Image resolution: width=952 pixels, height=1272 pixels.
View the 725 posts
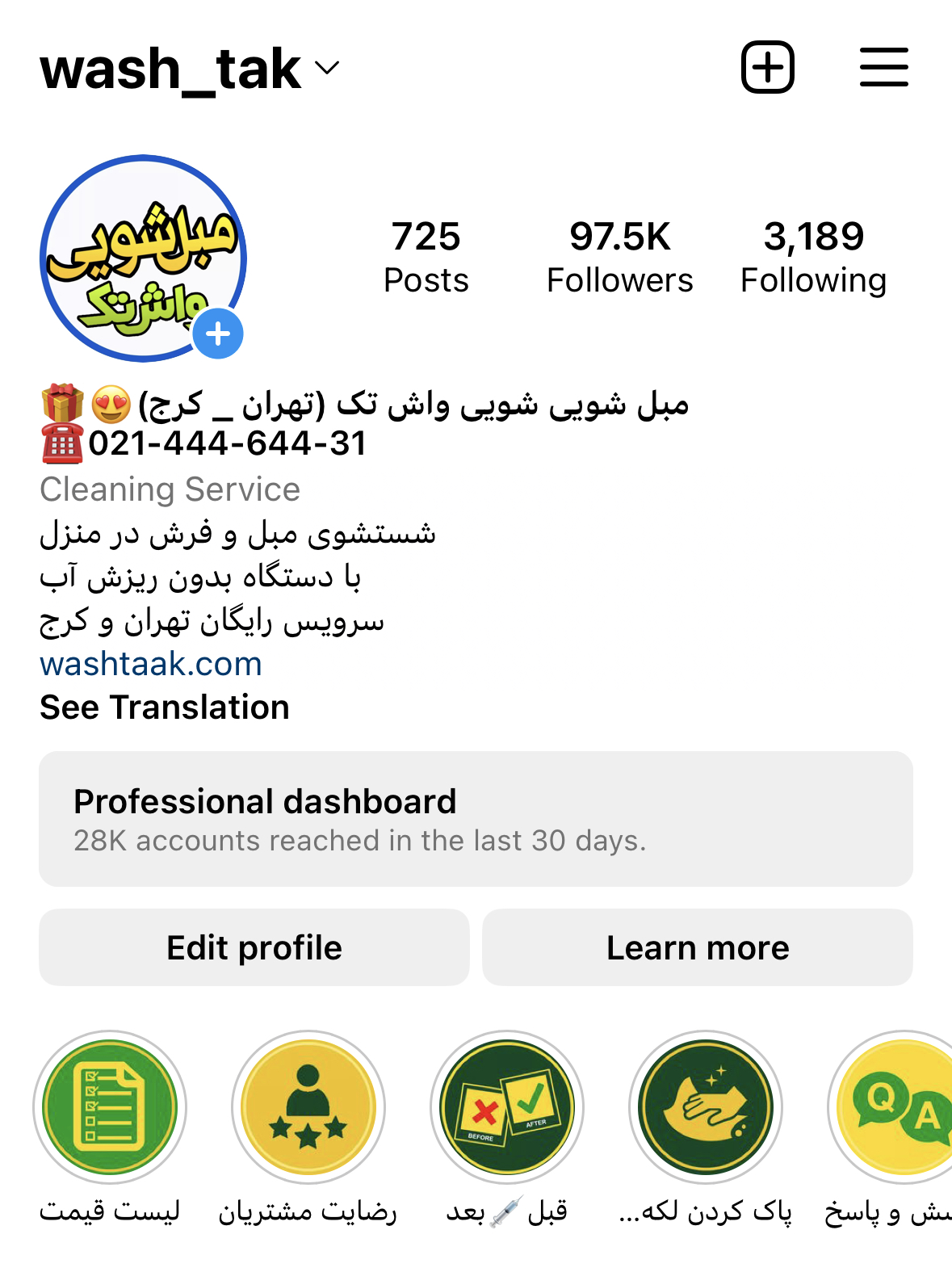tap(426, 257)
